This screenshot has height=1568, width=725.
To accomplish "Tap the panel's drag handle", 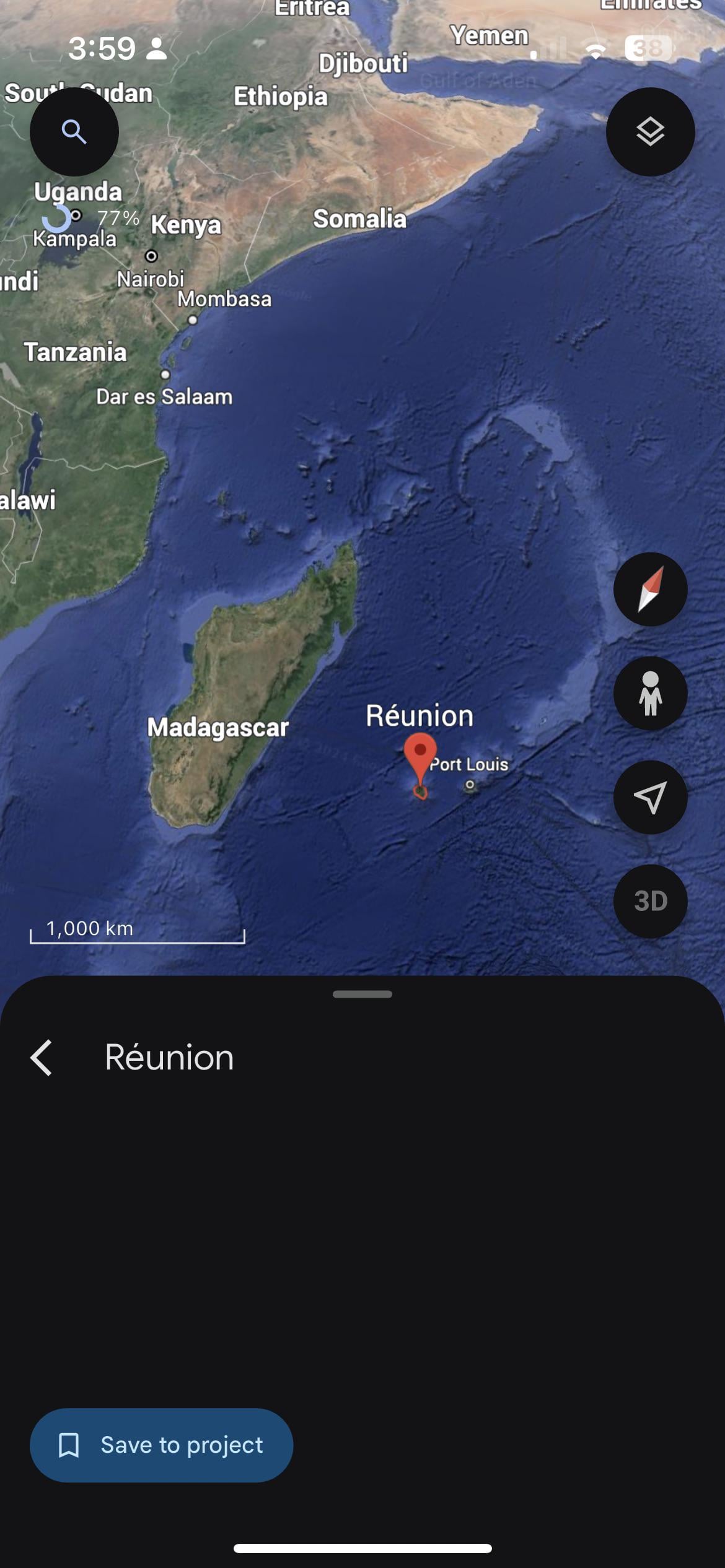I will pyautogui.click(x=362, y=994).
